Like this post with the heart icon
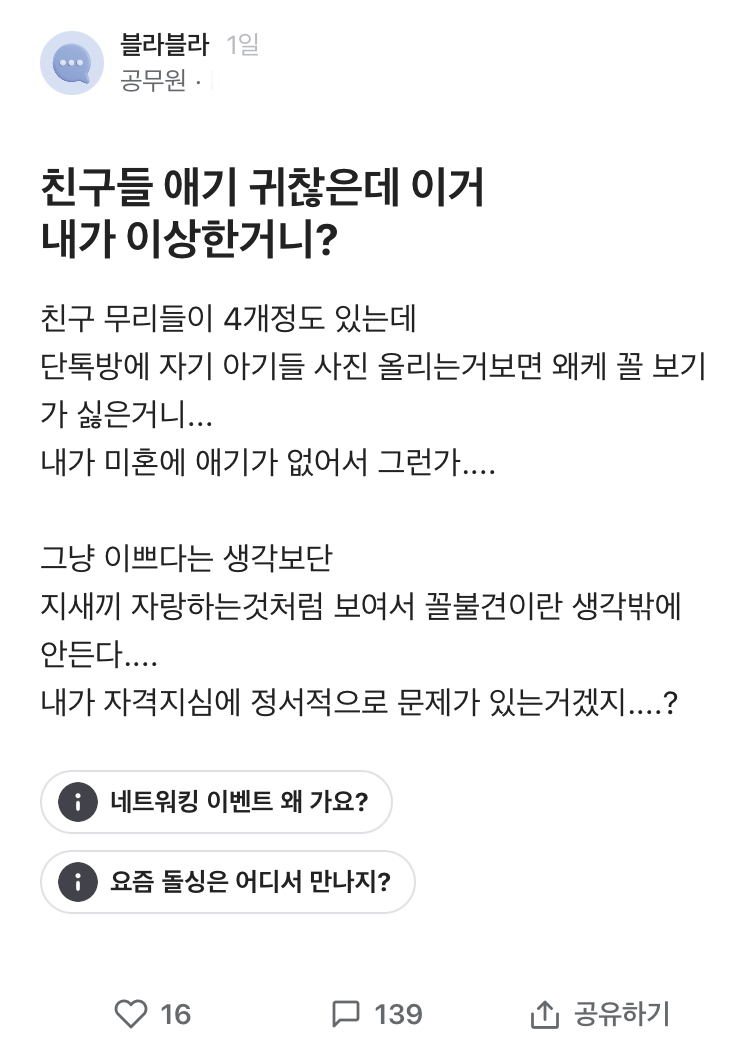The height and width of the screenshot is (1062, 750). (x=132, y=1014)
